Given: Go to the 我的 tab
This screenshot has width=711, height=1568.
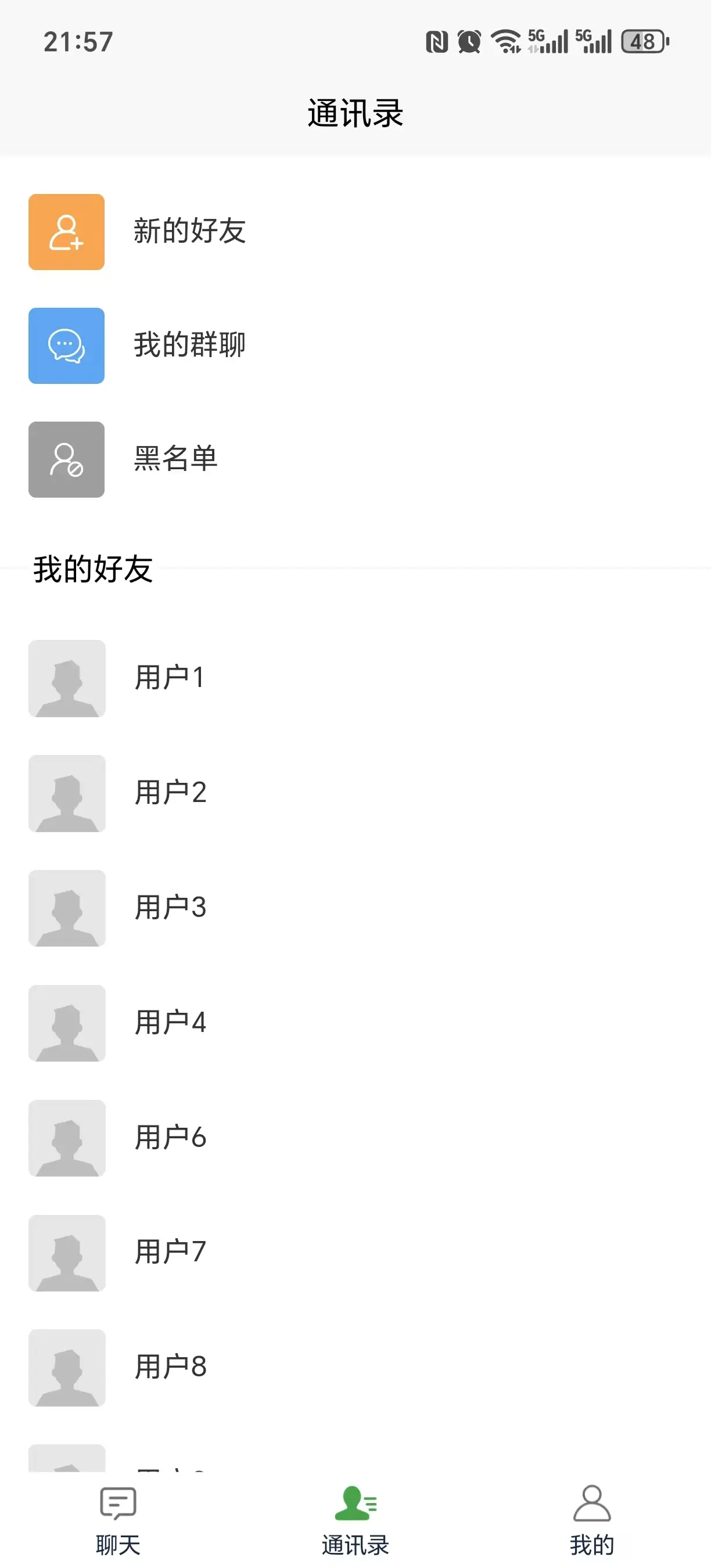Looking at the screenshot, I should (592, 1519).
